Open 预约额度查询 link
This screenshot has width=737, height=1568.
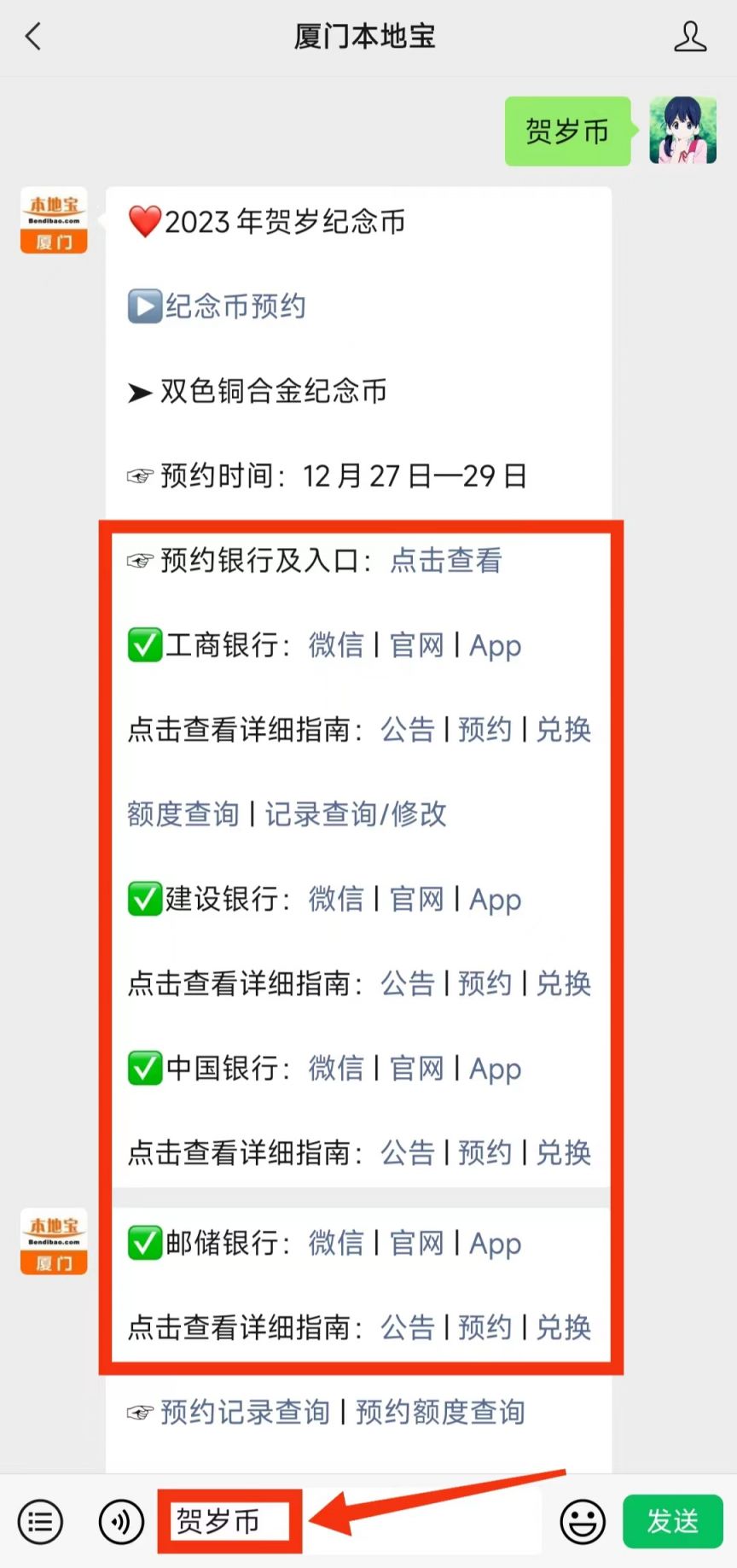tap(439, 1413)
